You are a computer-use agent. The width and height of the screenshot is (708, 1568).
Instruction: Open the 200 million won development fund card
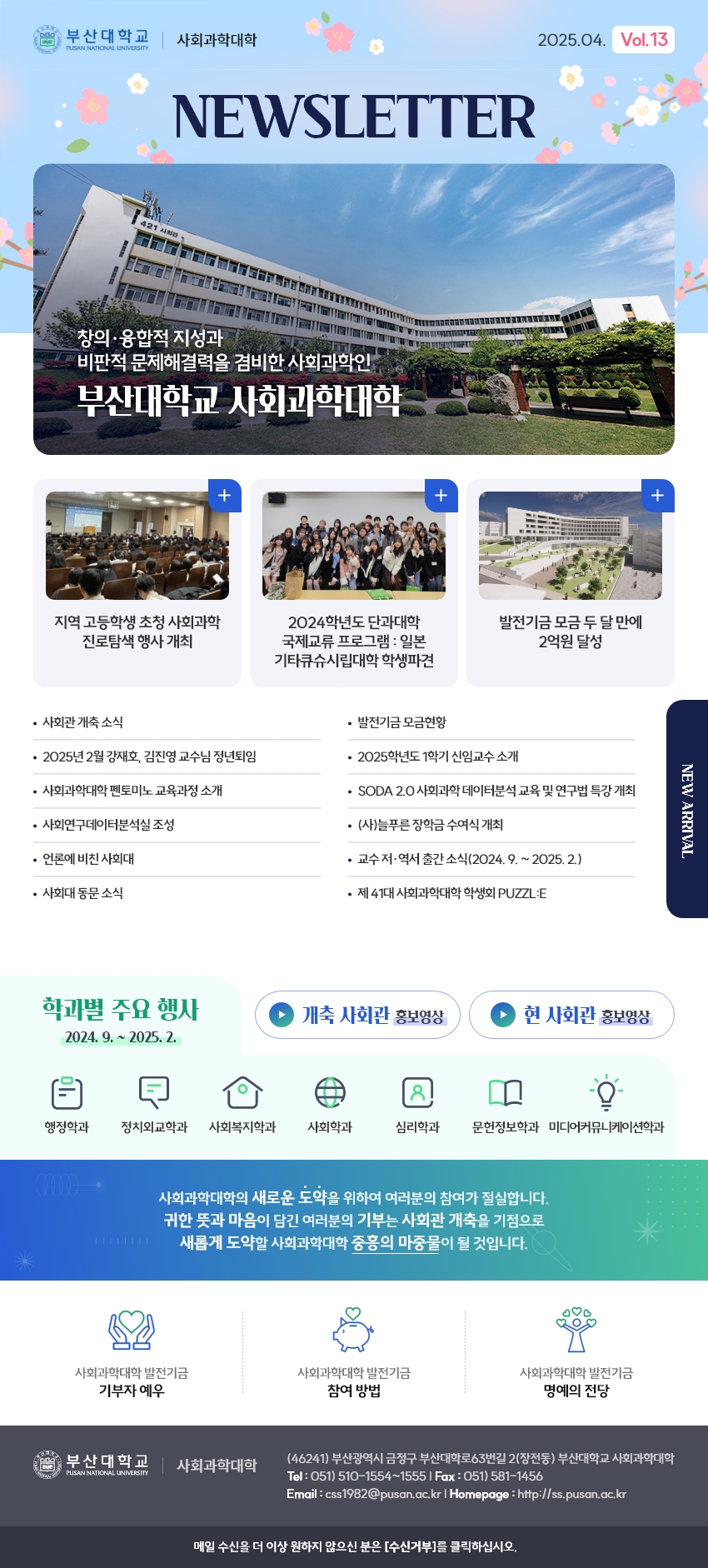pyautogui.click(x=571, y=582)
